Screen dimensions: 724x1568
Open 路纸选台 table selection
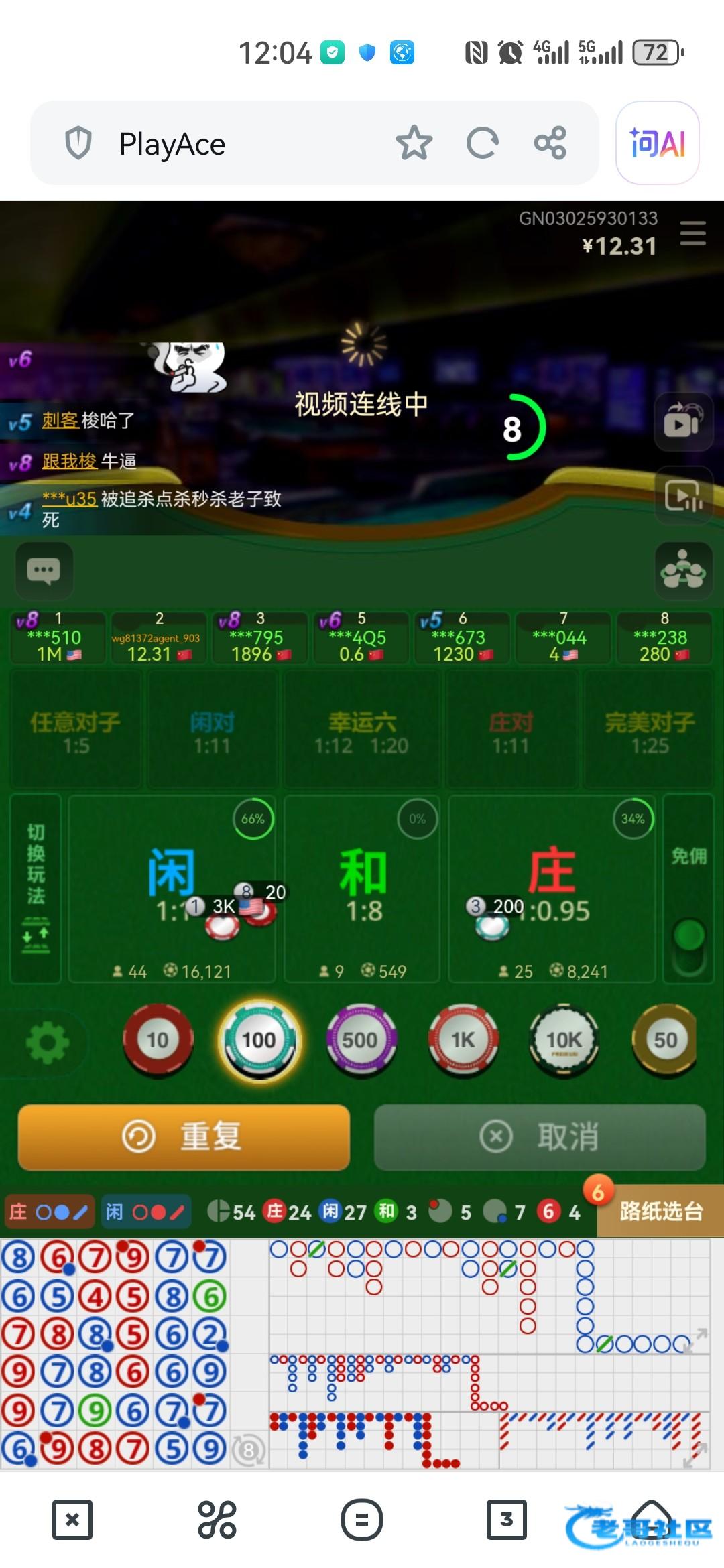(x=660, y=1211)
